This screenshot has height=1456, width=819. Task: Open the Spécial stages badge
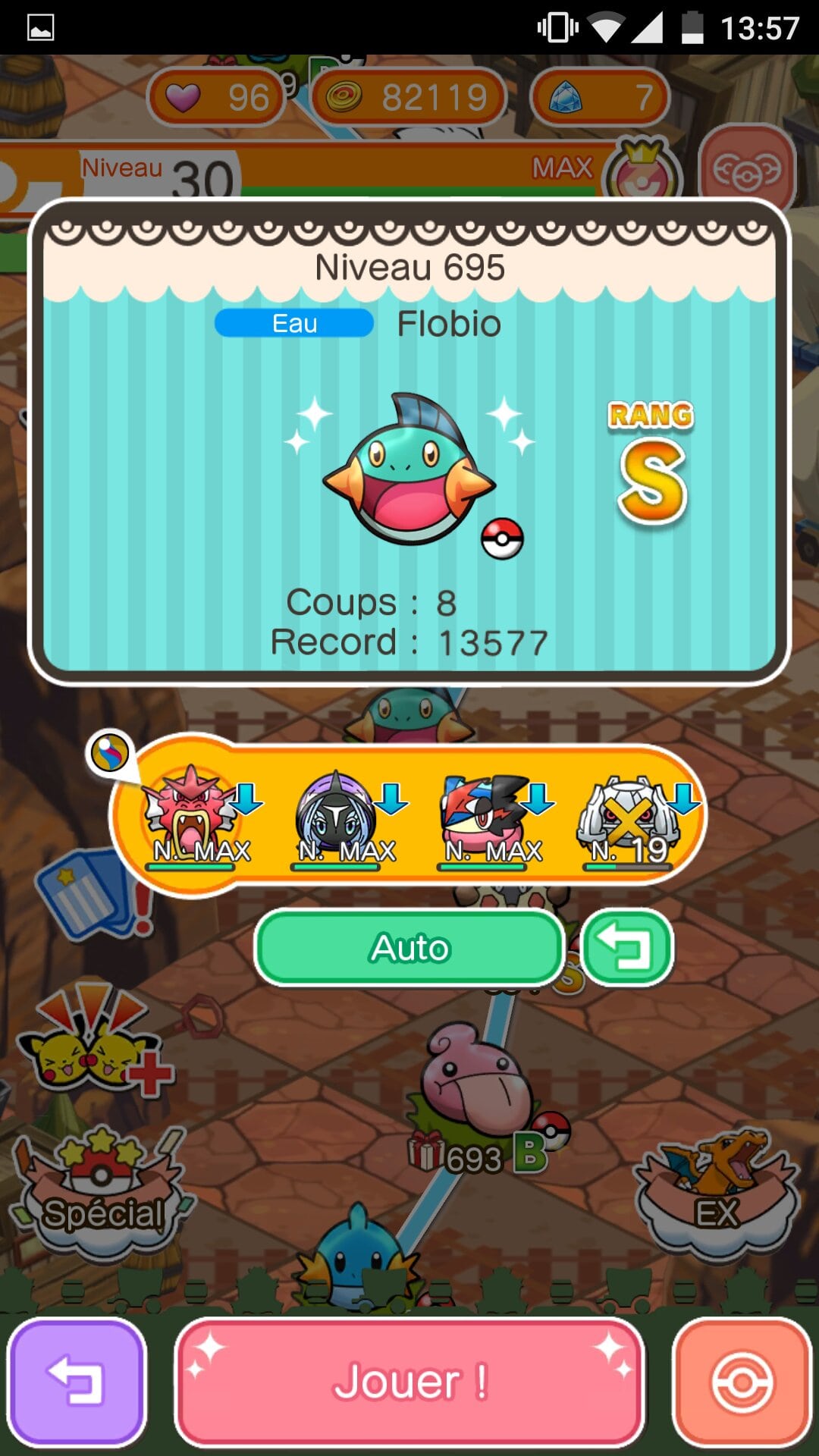(102, 1191)
